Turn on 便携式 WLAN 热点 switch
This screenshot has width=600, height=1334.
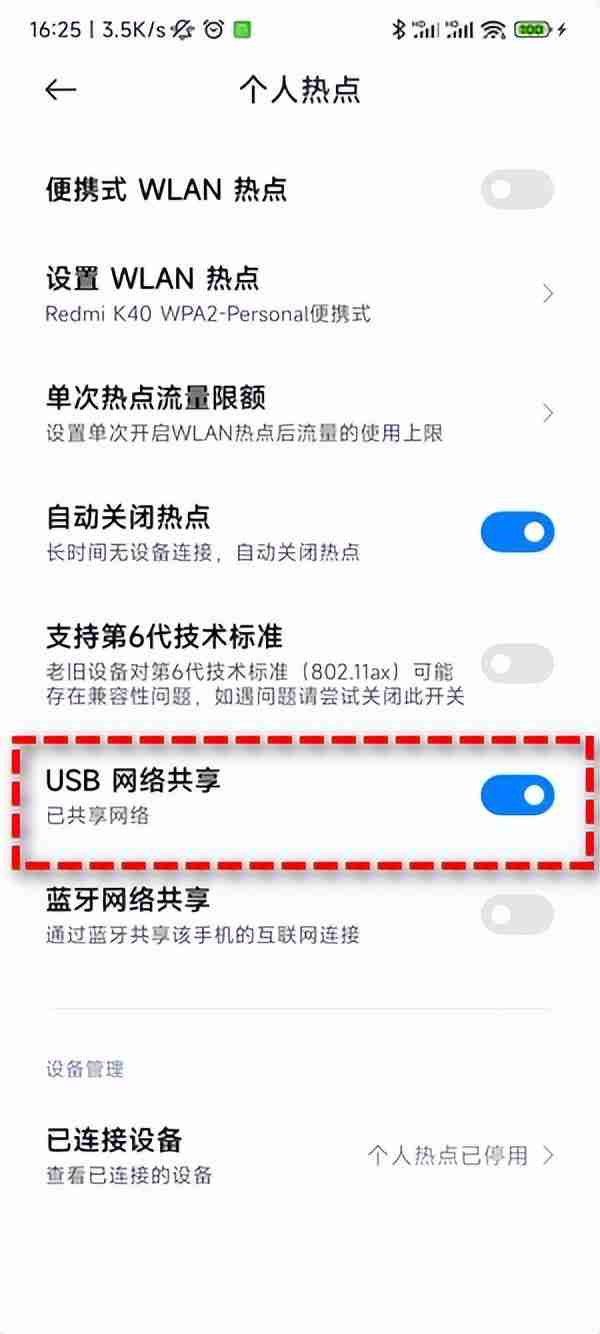[516, 189]
